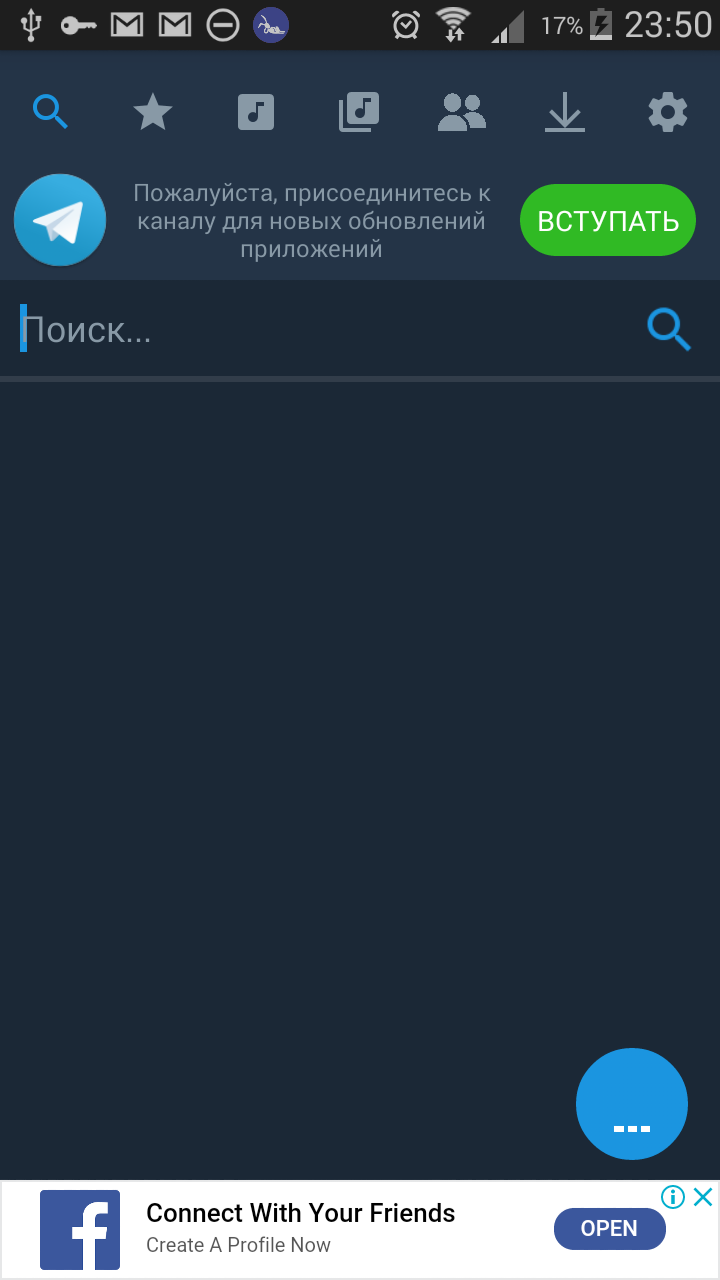
Task: Open the ad info icon
Action: click(x=673, y=1197)
